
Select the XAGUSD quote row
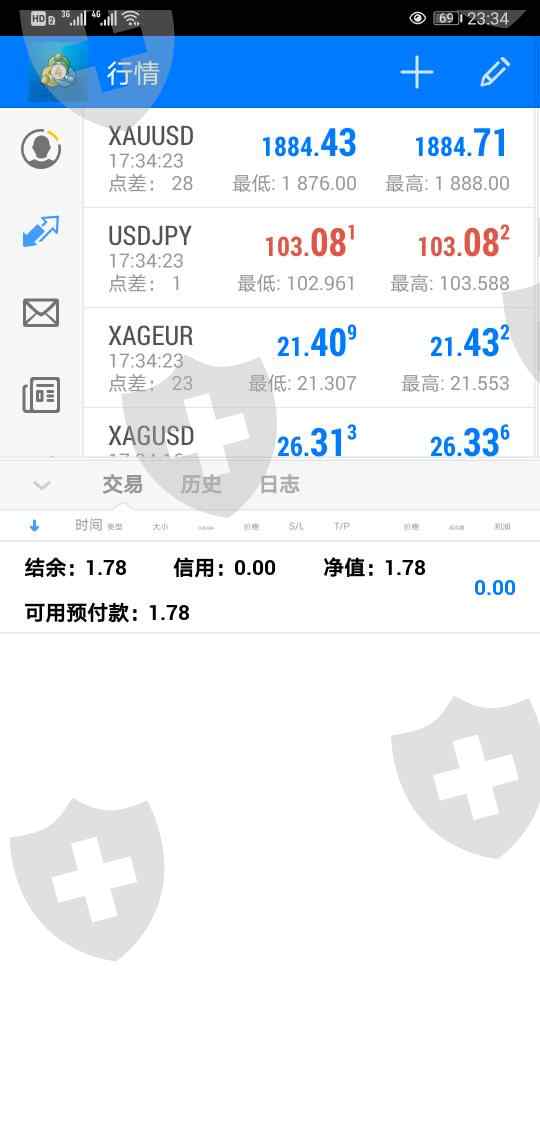310,433
